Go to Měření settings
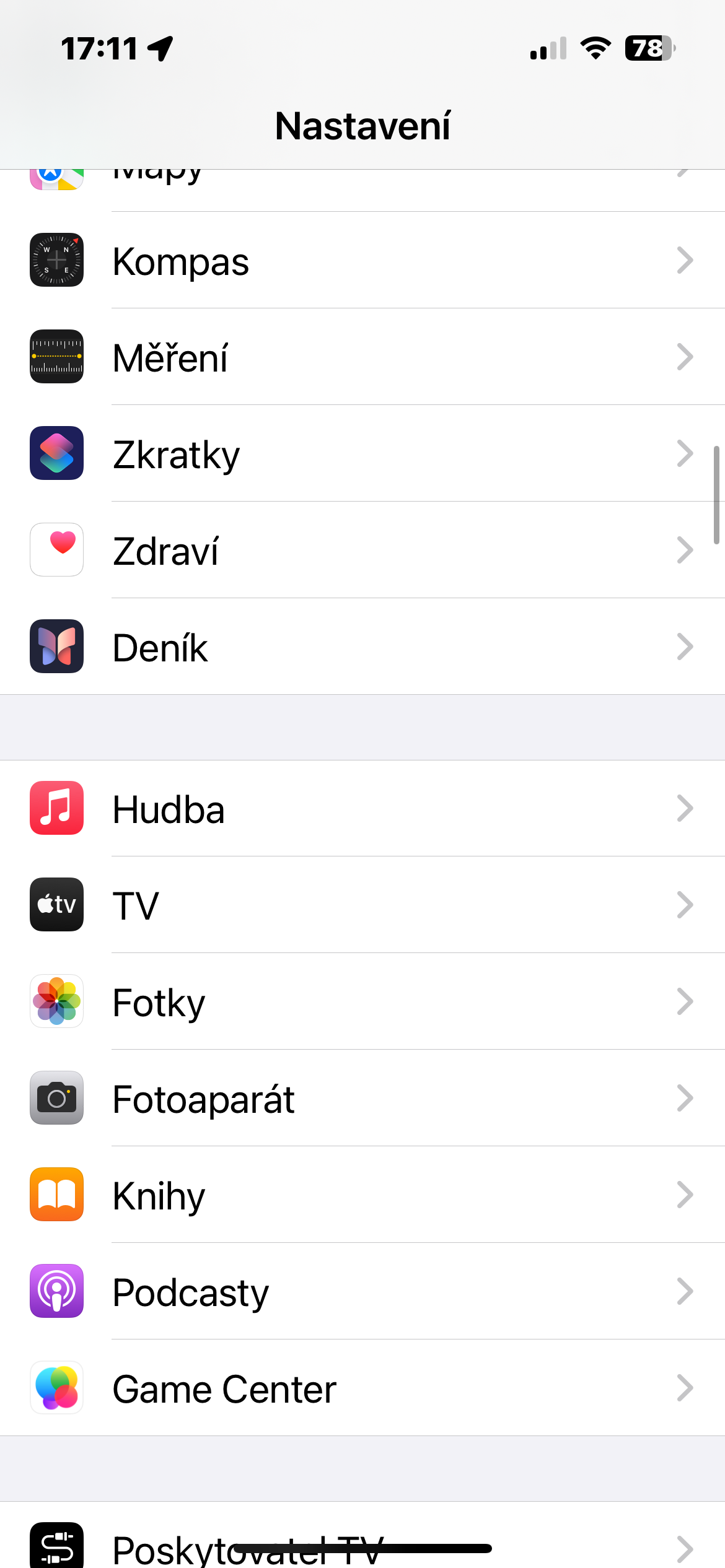Viewport: 725px width, 1568px height. pos(362,357)
